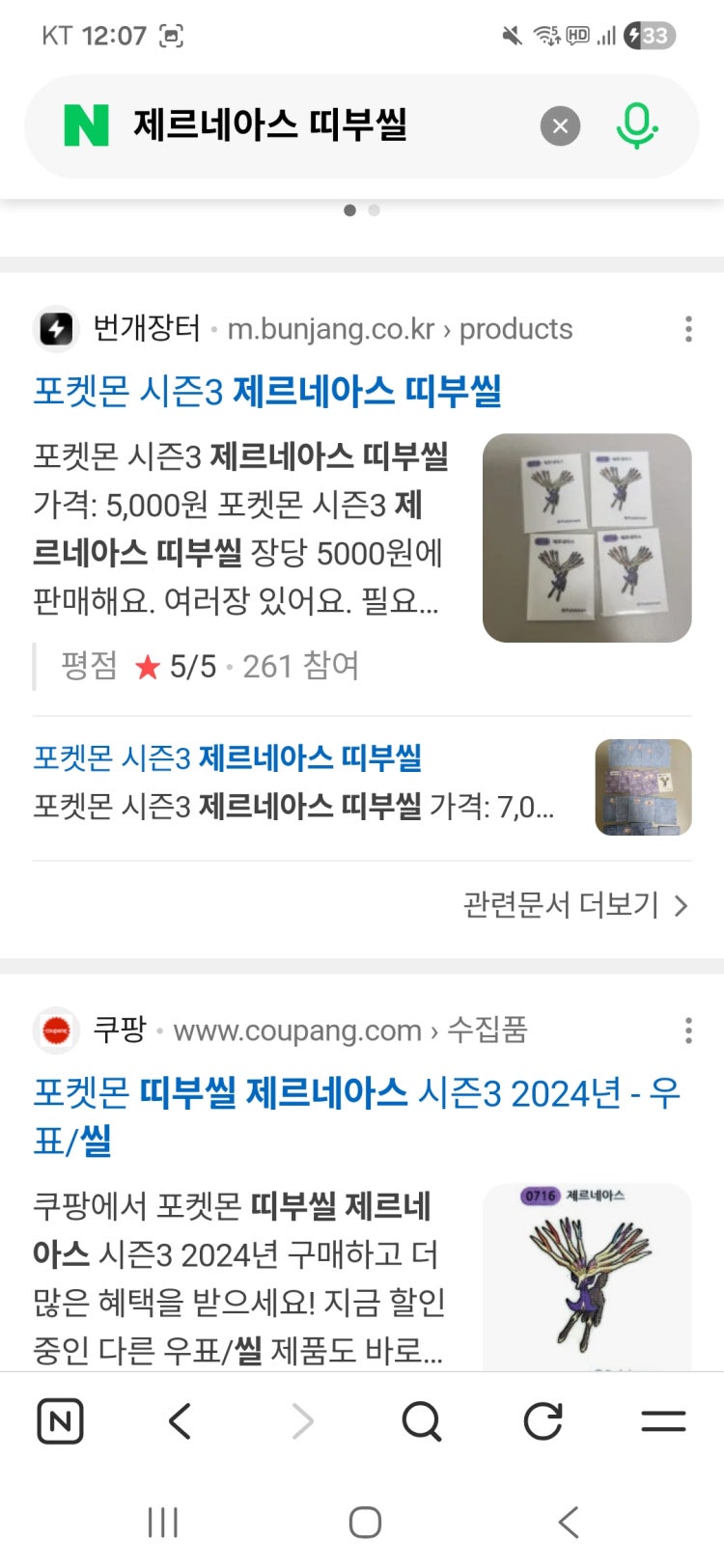The height and width of the screenshot is (1568, 724).
Task: Go to the system home screen
Action: coord(365,1523)
